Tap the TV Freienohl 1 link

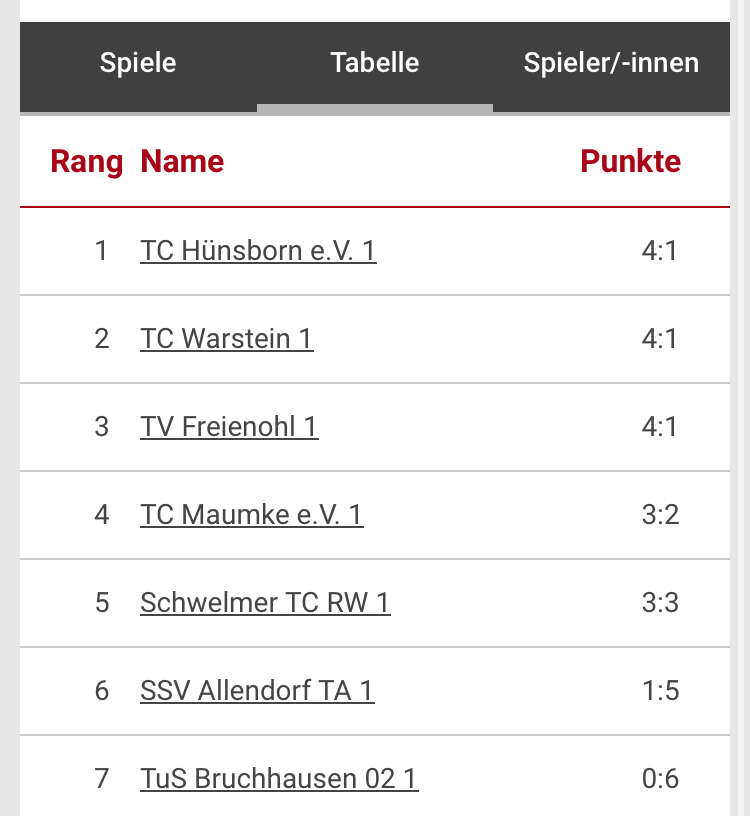[229, 426]
